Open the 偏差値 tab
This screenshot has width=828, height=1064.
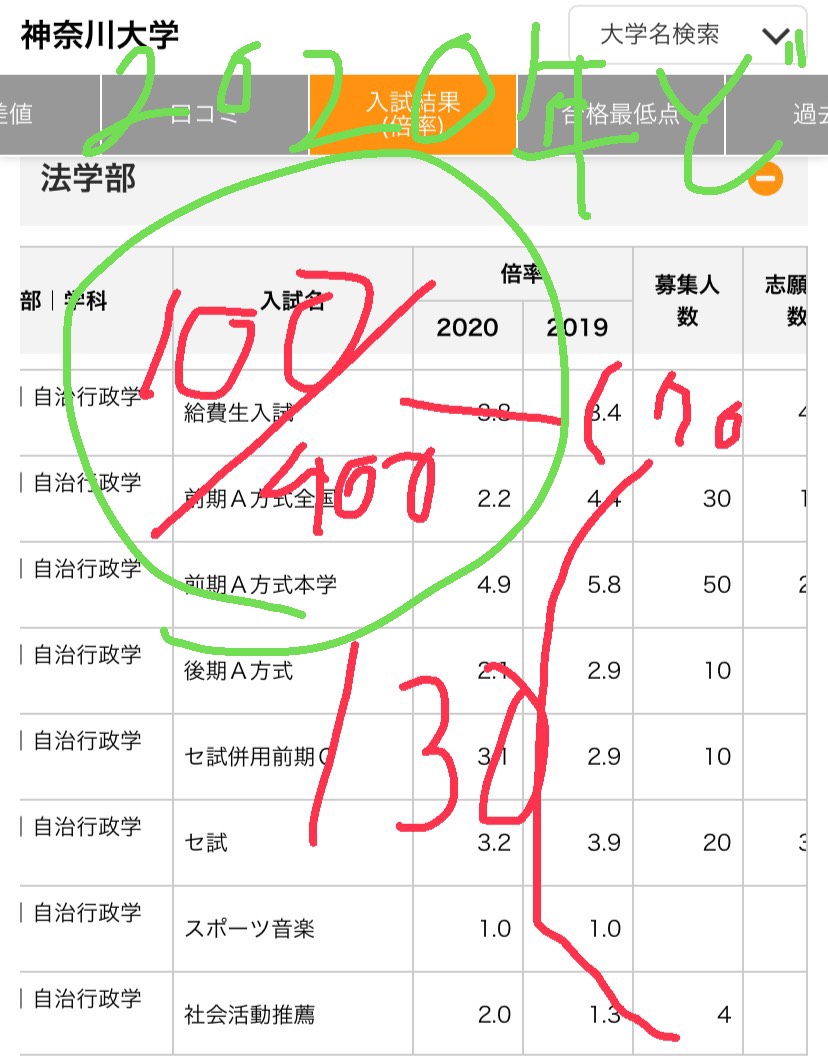pyautogui.click(x=50, y=115)
